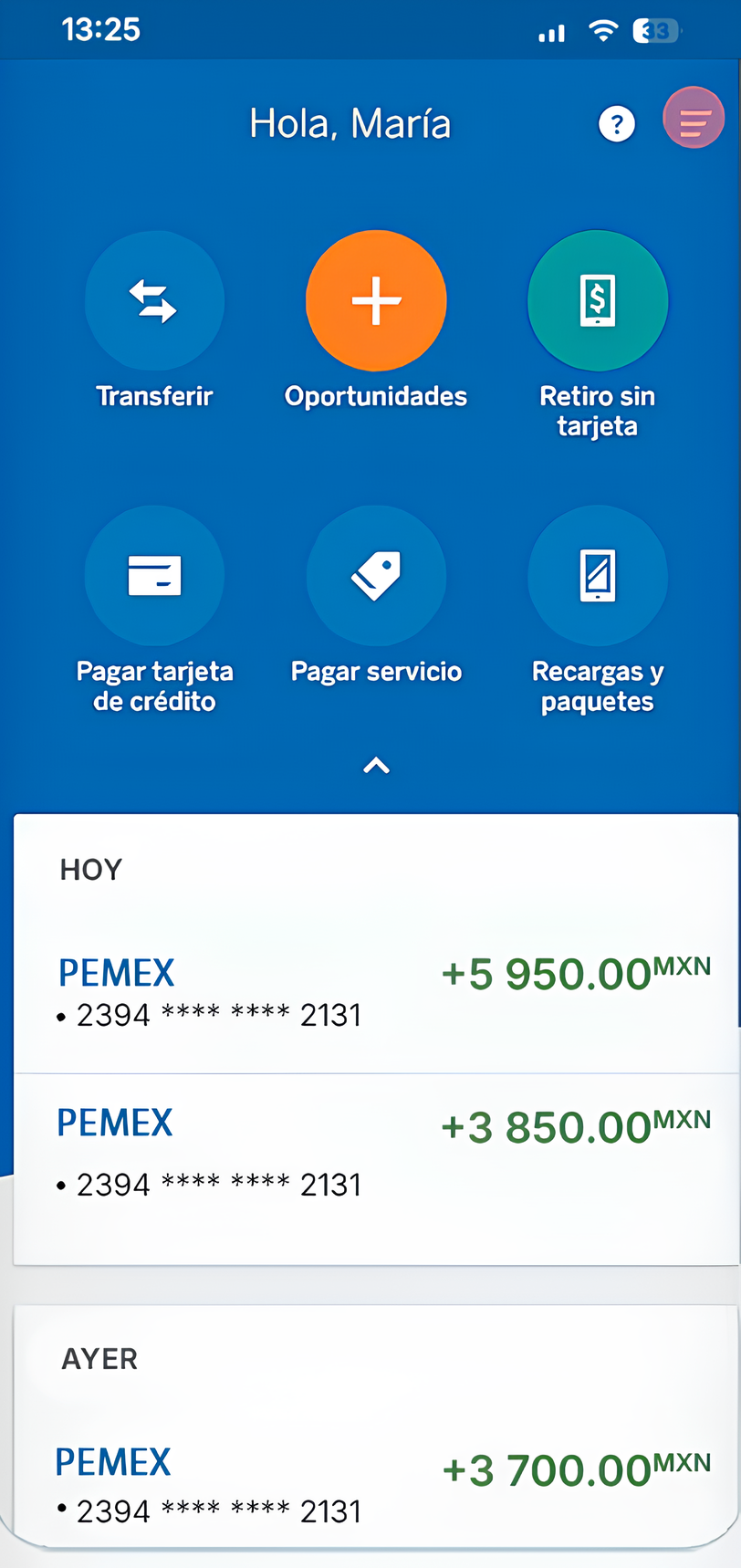Go to Recargas y paquetes

click(598, 576)
